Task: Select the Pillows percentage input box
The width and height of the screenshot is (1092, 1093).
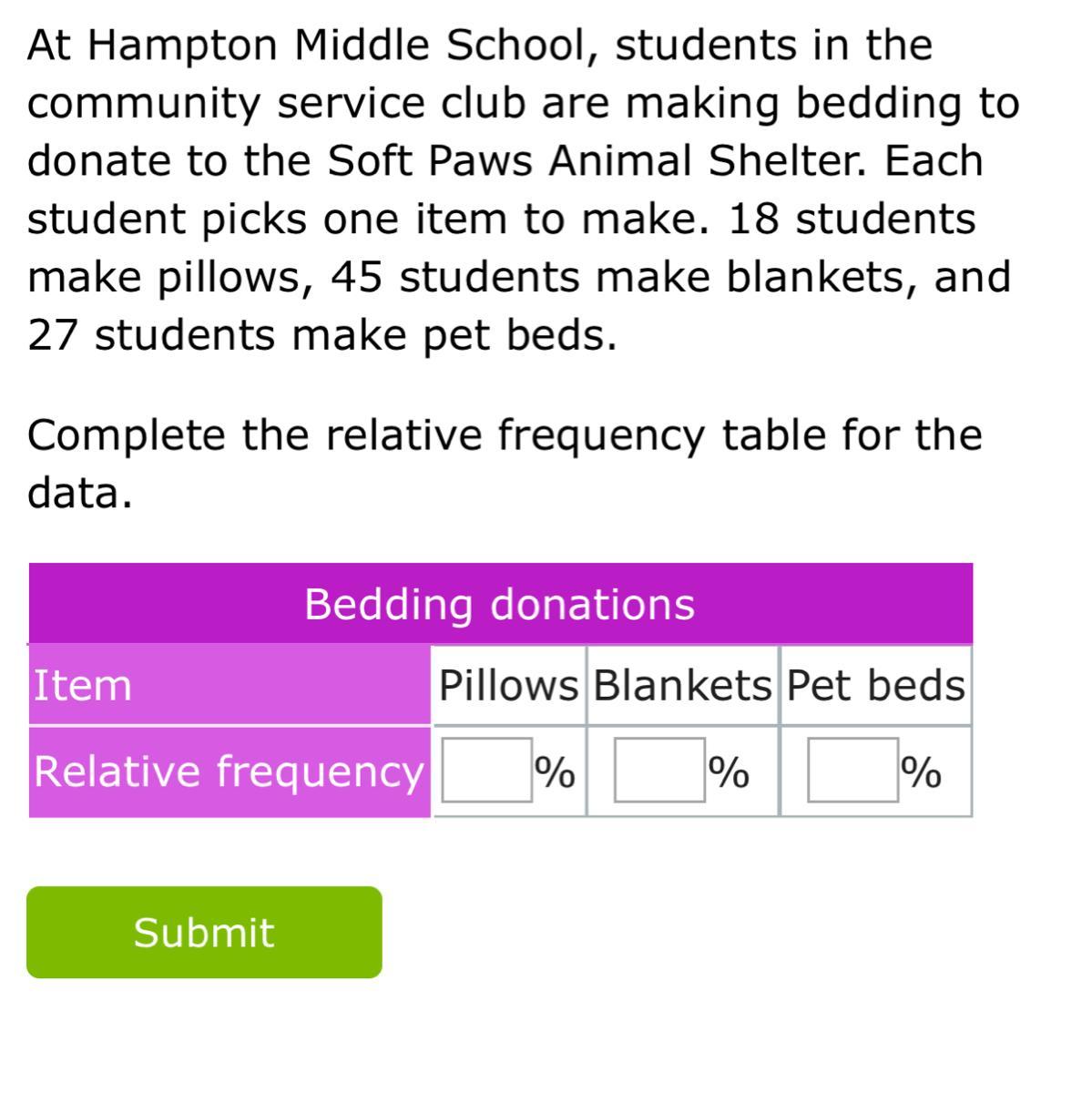Action: pos(486,771)
